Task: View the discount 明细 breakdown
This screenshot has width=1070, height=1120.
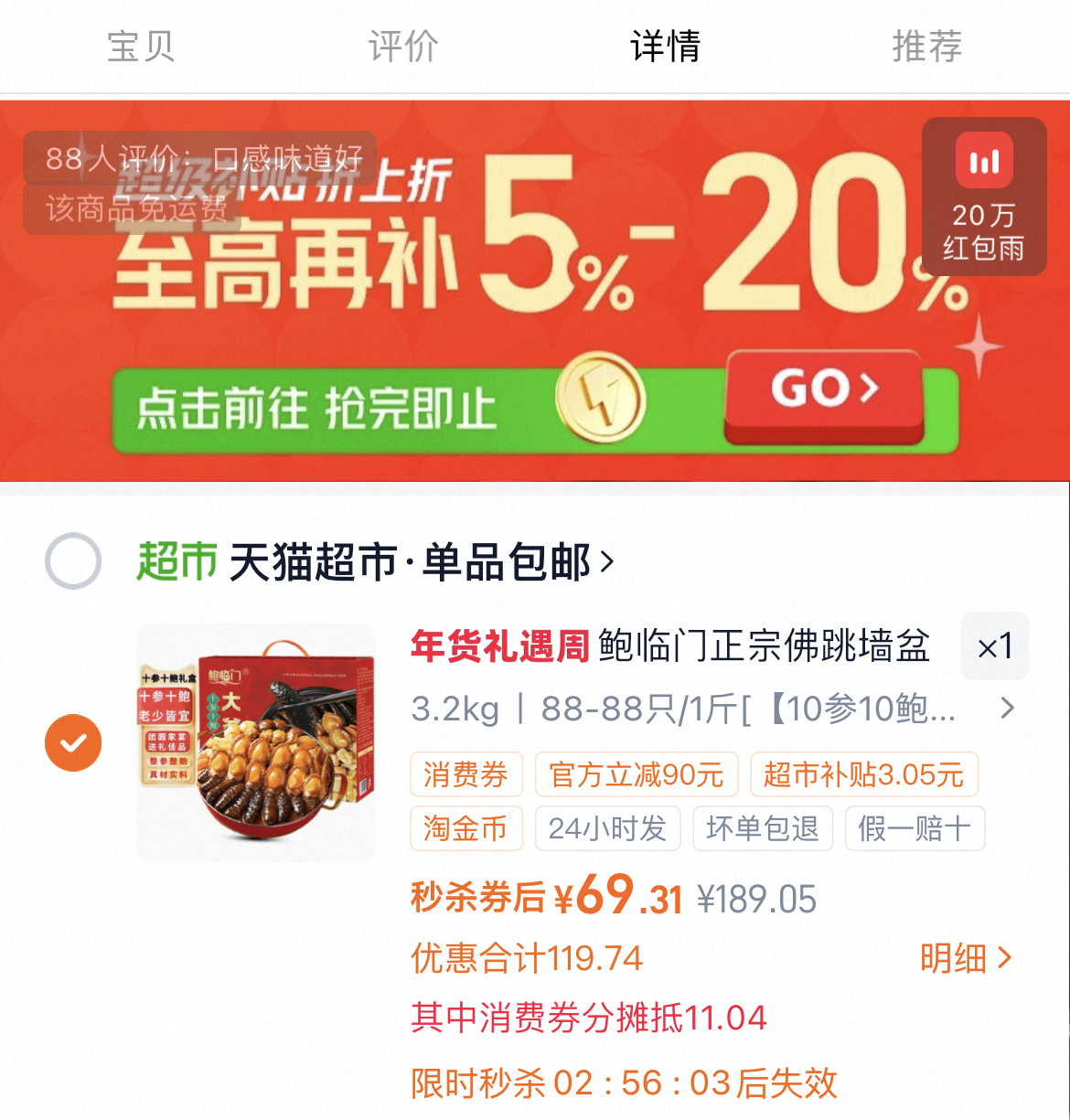Action: (x=965, y=958)
